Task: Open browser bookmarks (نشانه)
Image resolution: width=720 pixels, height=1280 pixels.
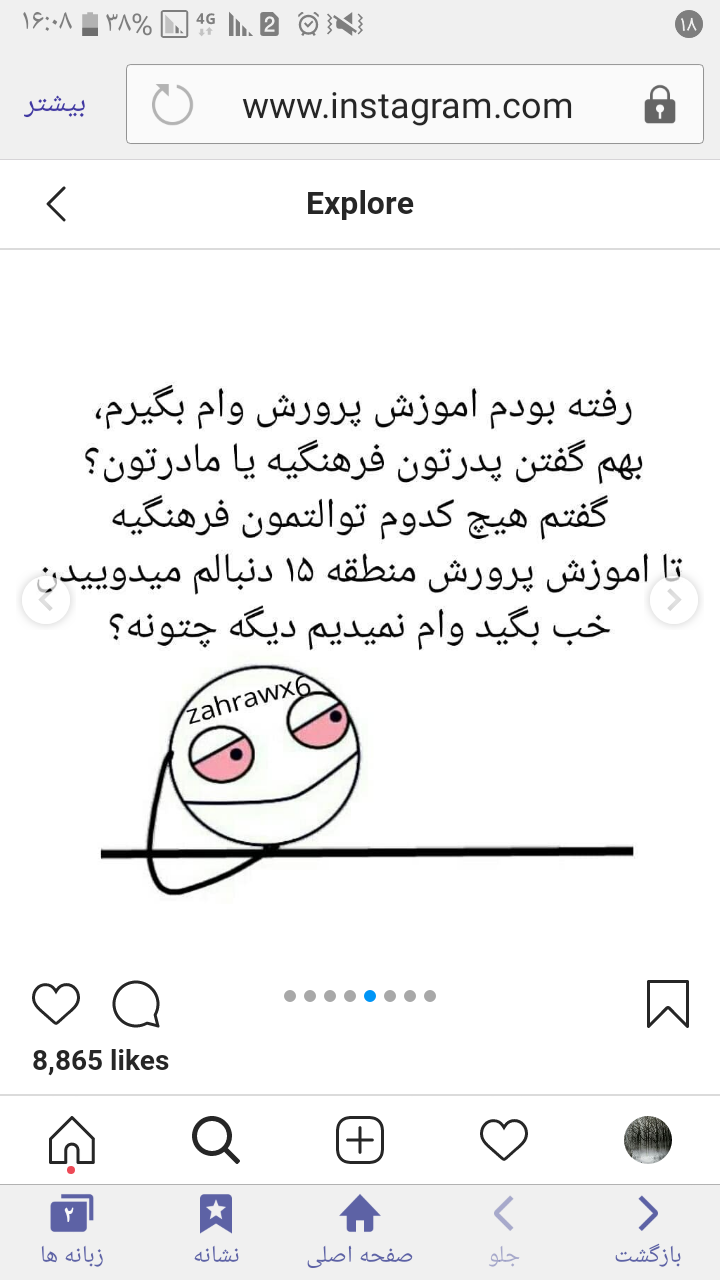Action: [216, 1232]
